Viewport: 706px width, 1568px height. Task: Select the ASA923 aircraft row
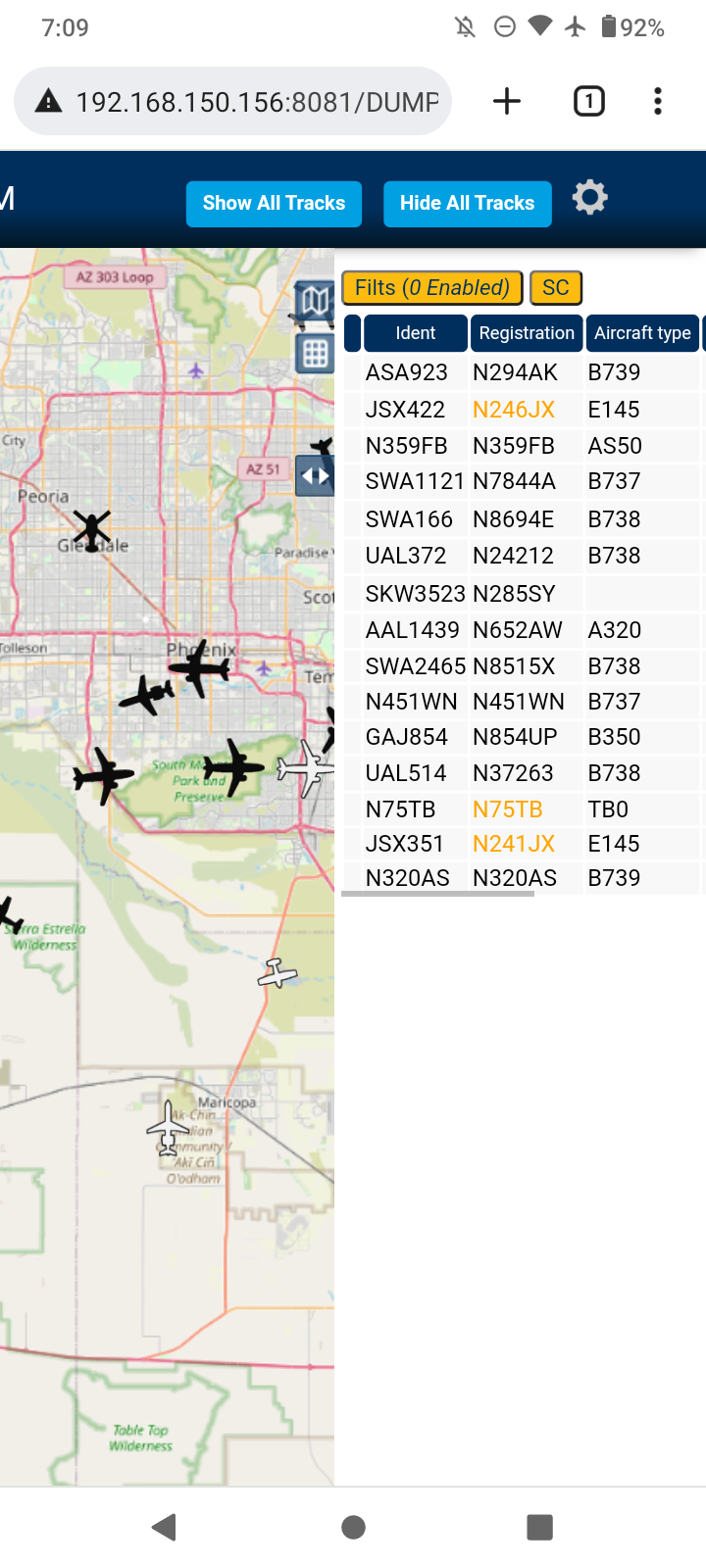524,372
